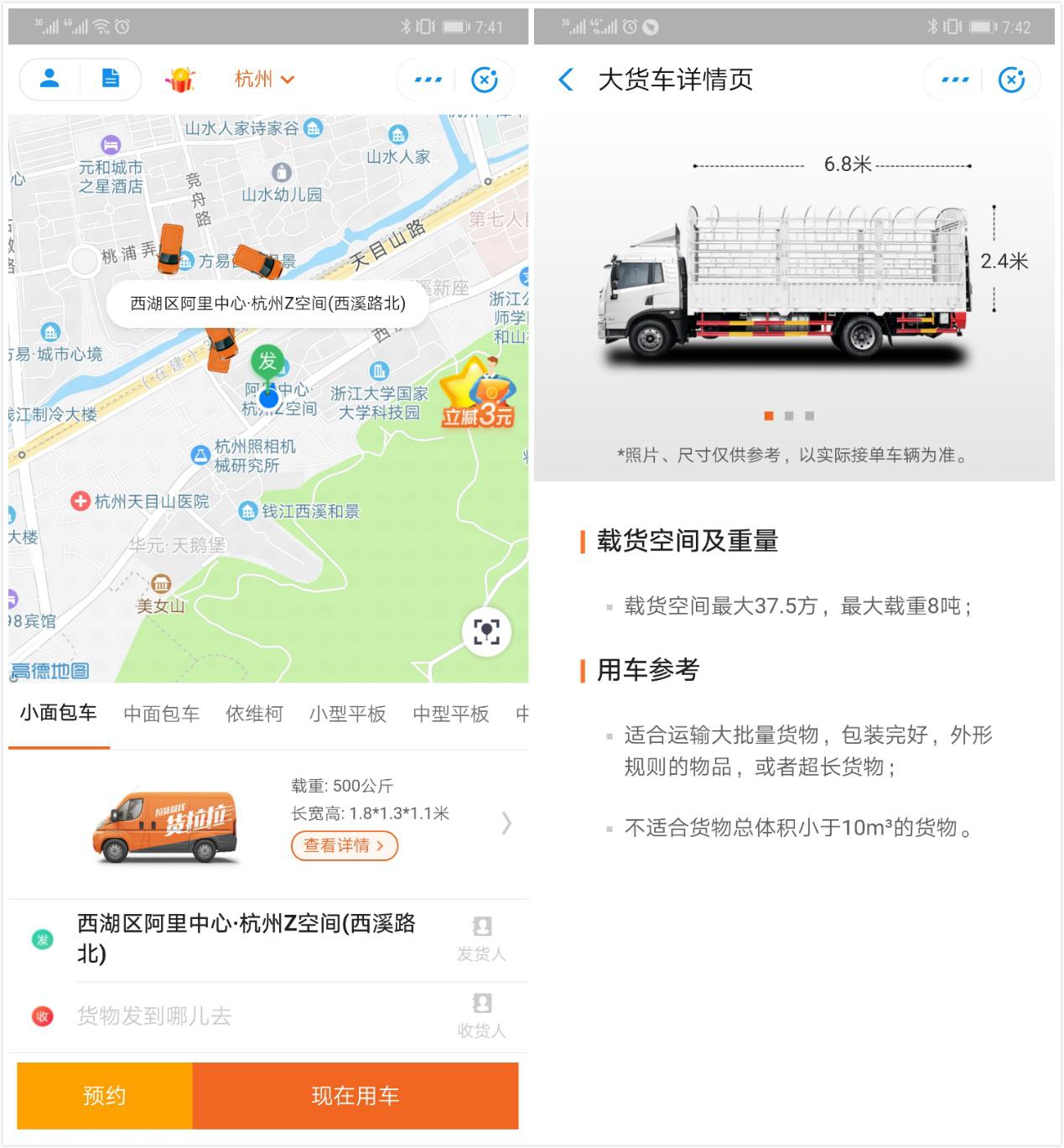1064x1148 pixels.
Task: Tap the customer service circle icon
Action: (484, 78)
